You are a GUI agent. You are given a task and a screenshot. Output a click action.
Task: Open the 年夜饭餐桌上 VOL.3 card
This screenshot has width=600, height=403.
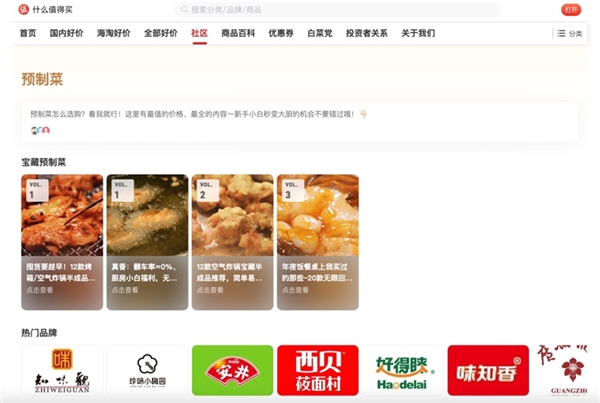318,243
